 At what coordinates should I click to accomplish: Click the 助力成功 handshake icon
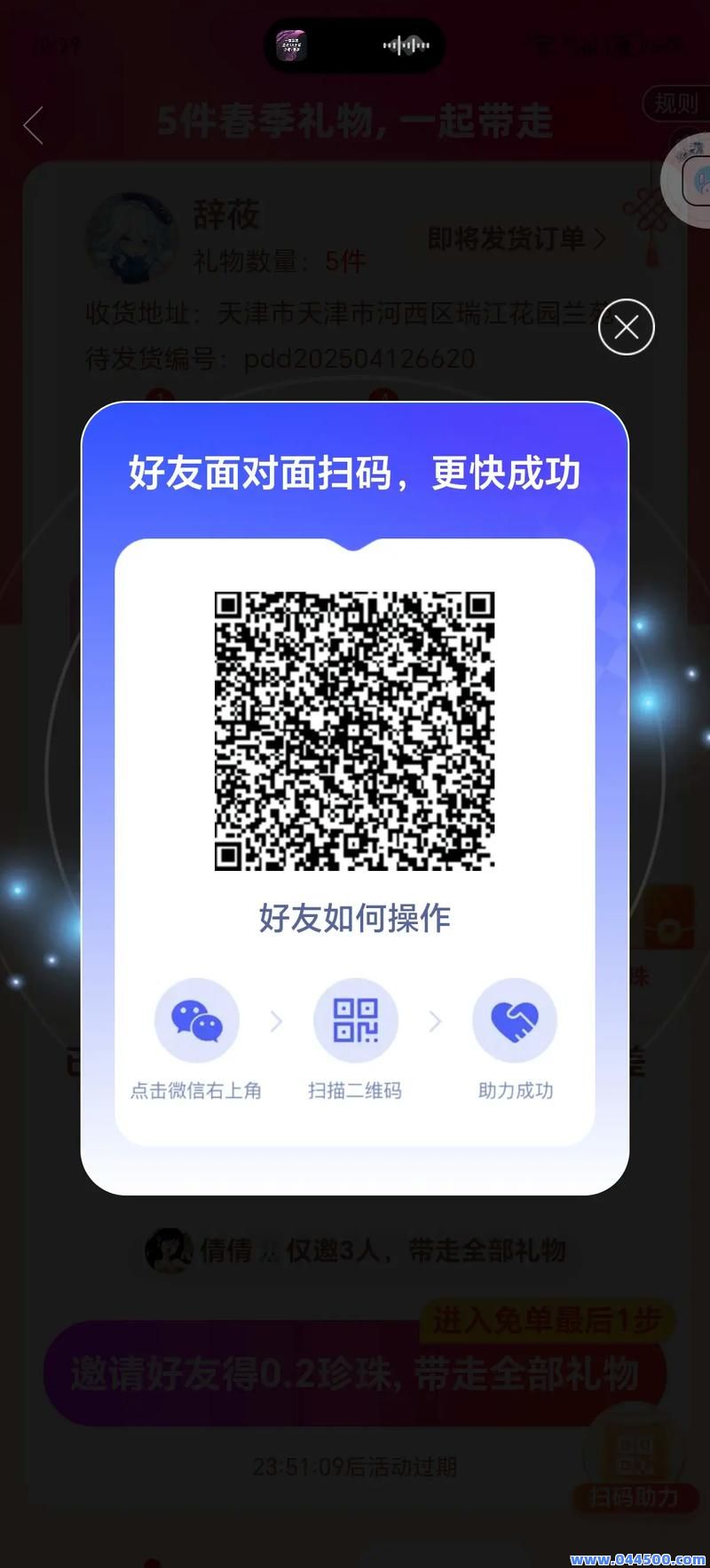515,1020
